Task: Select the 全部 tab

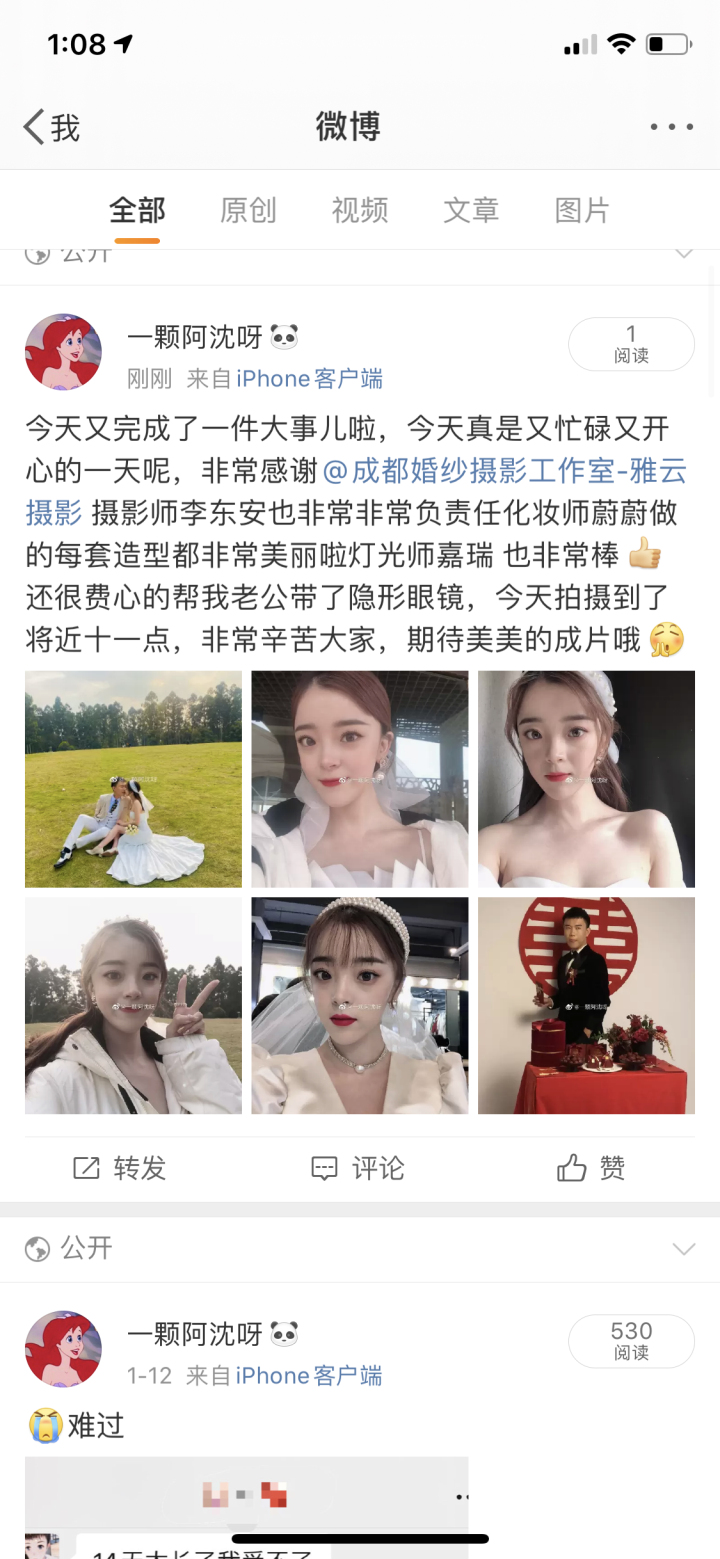Action: pyautogui.click(x=137, y=210)
